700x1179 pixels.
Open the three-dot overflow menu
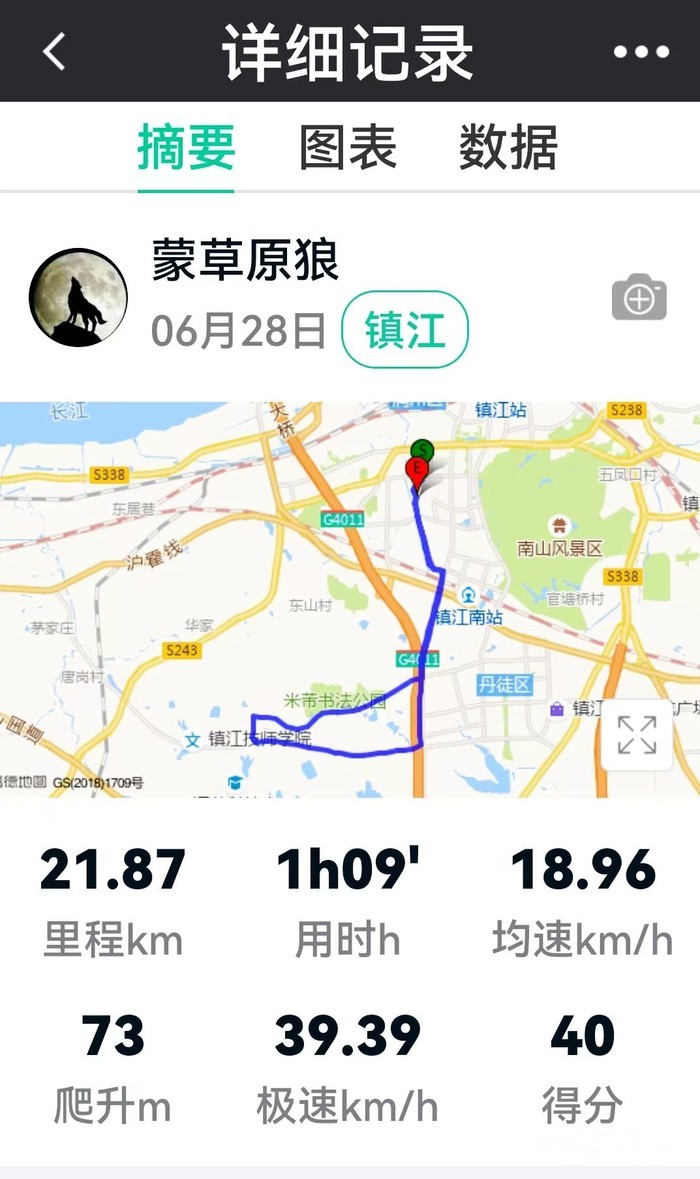click(x=641, y=52)
